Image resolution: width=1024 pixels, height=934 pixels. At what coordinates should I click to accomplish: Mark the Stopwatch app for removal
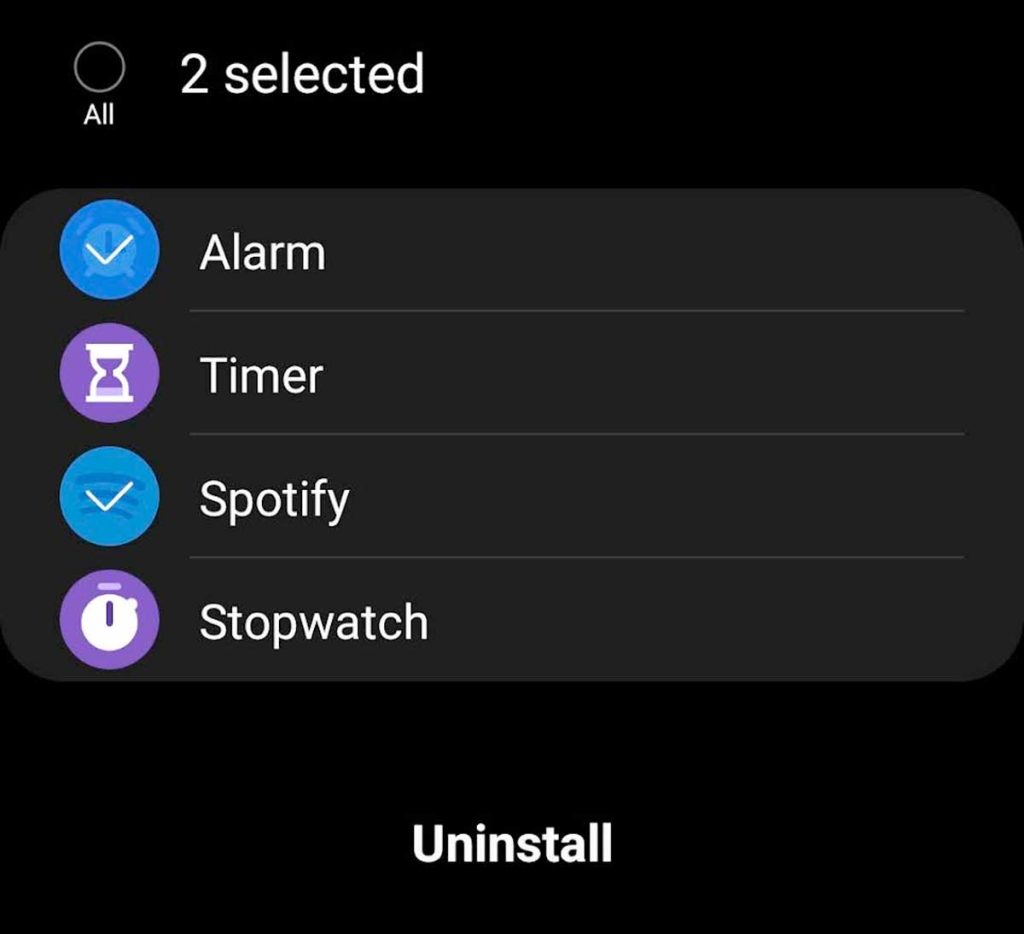(109, 620)
